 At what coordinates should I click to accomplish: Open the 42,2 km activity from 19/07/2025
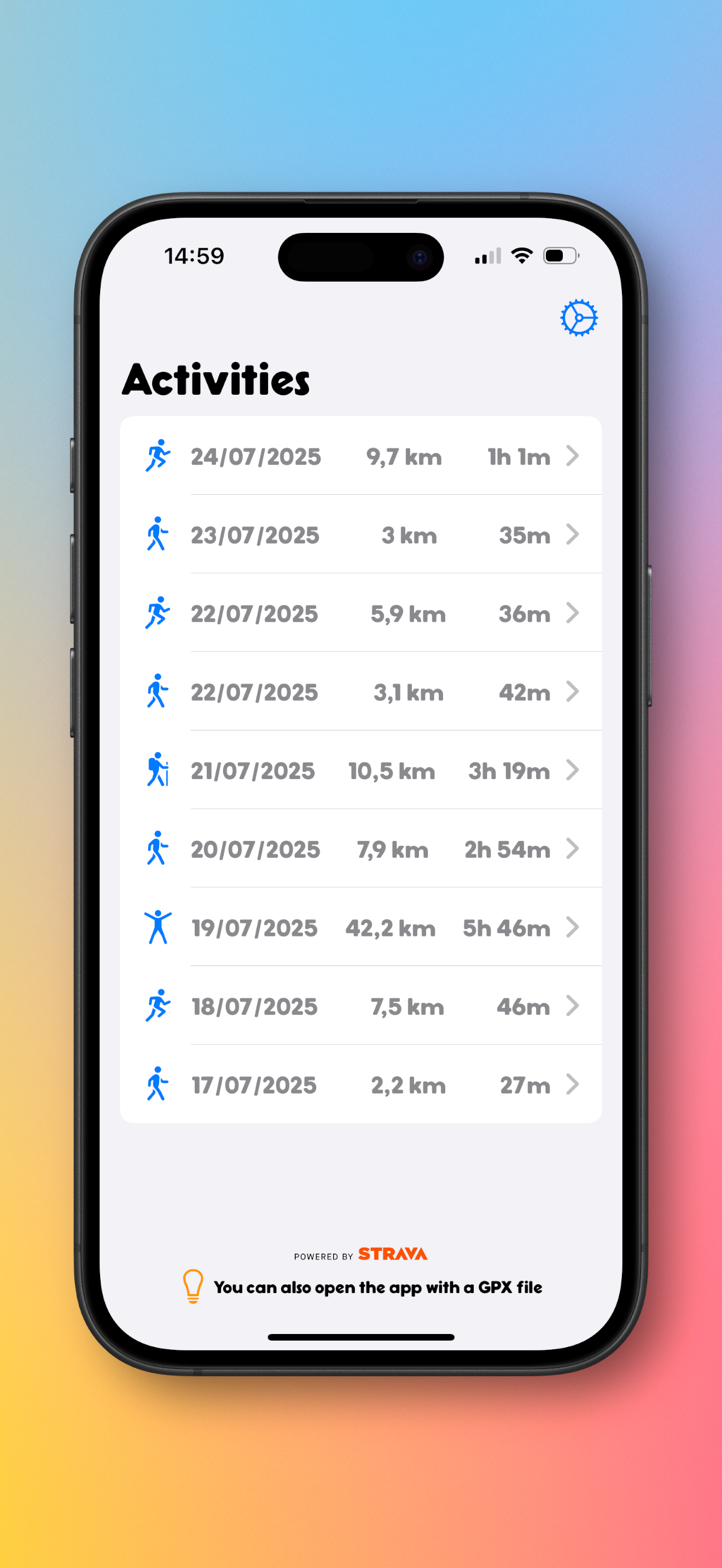coord(360,927)
